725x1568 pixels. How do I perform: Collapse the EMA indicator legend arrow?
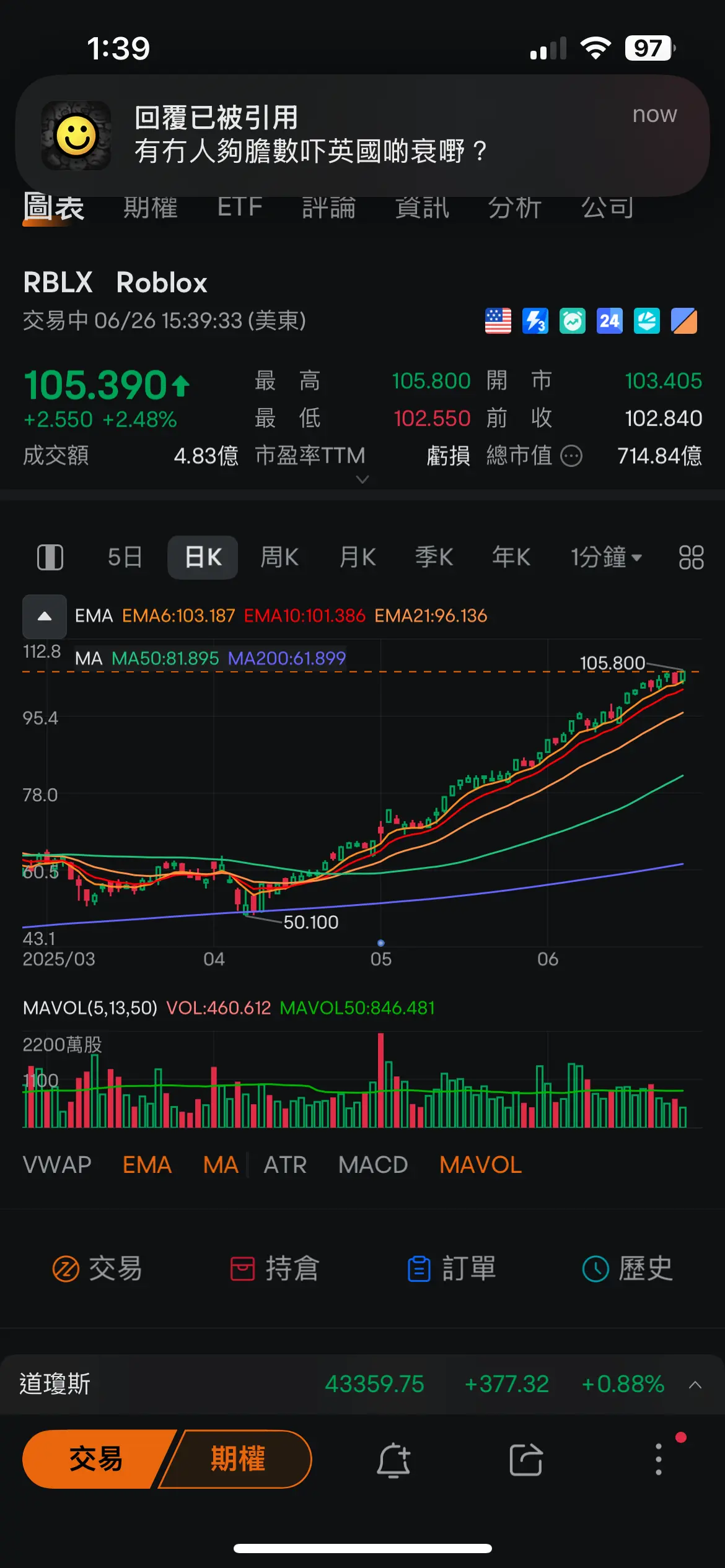click(x=45, y=616)
